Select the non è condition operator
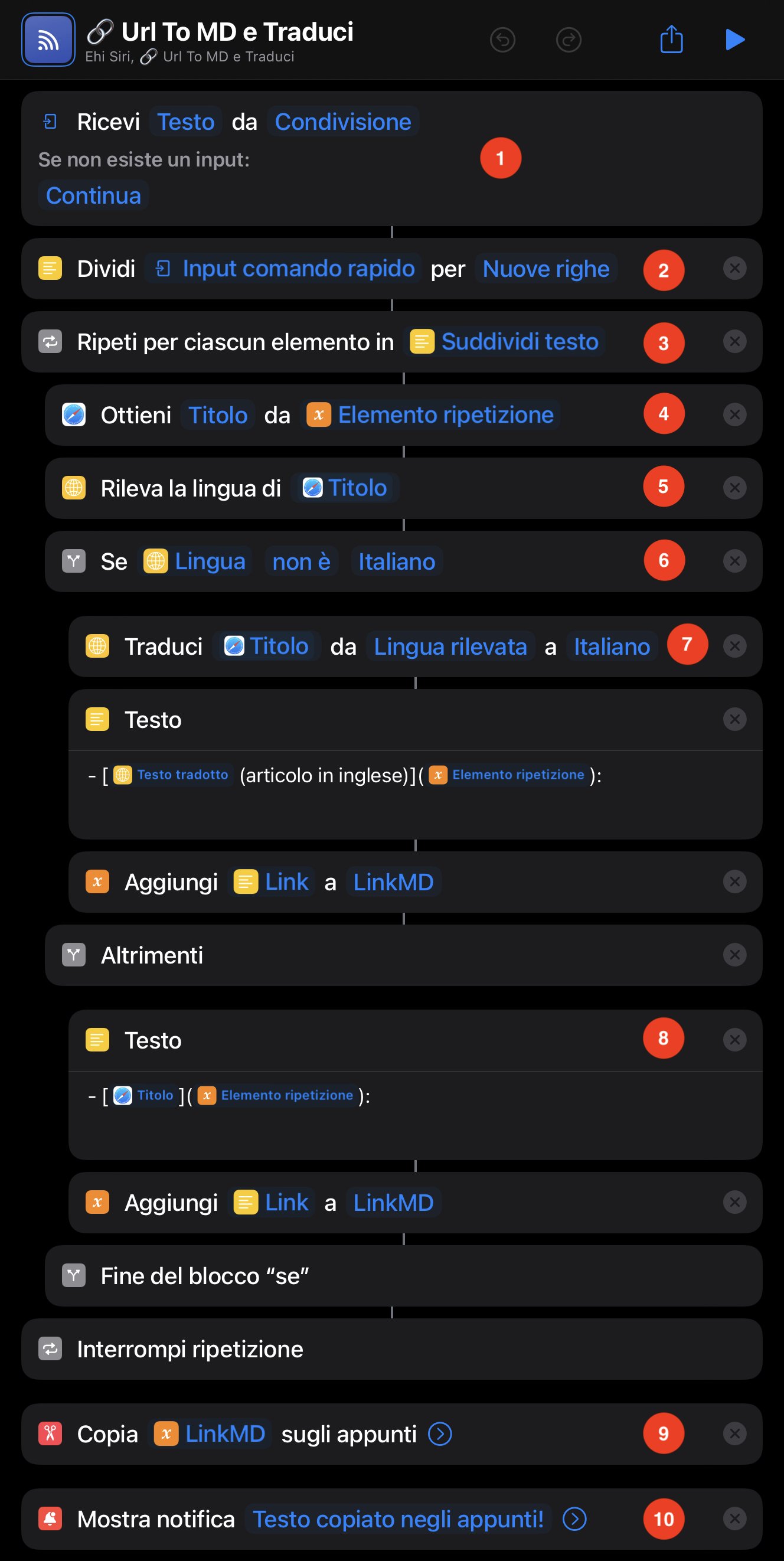This screenshot has width=784, height=1561. coord(301,561)
